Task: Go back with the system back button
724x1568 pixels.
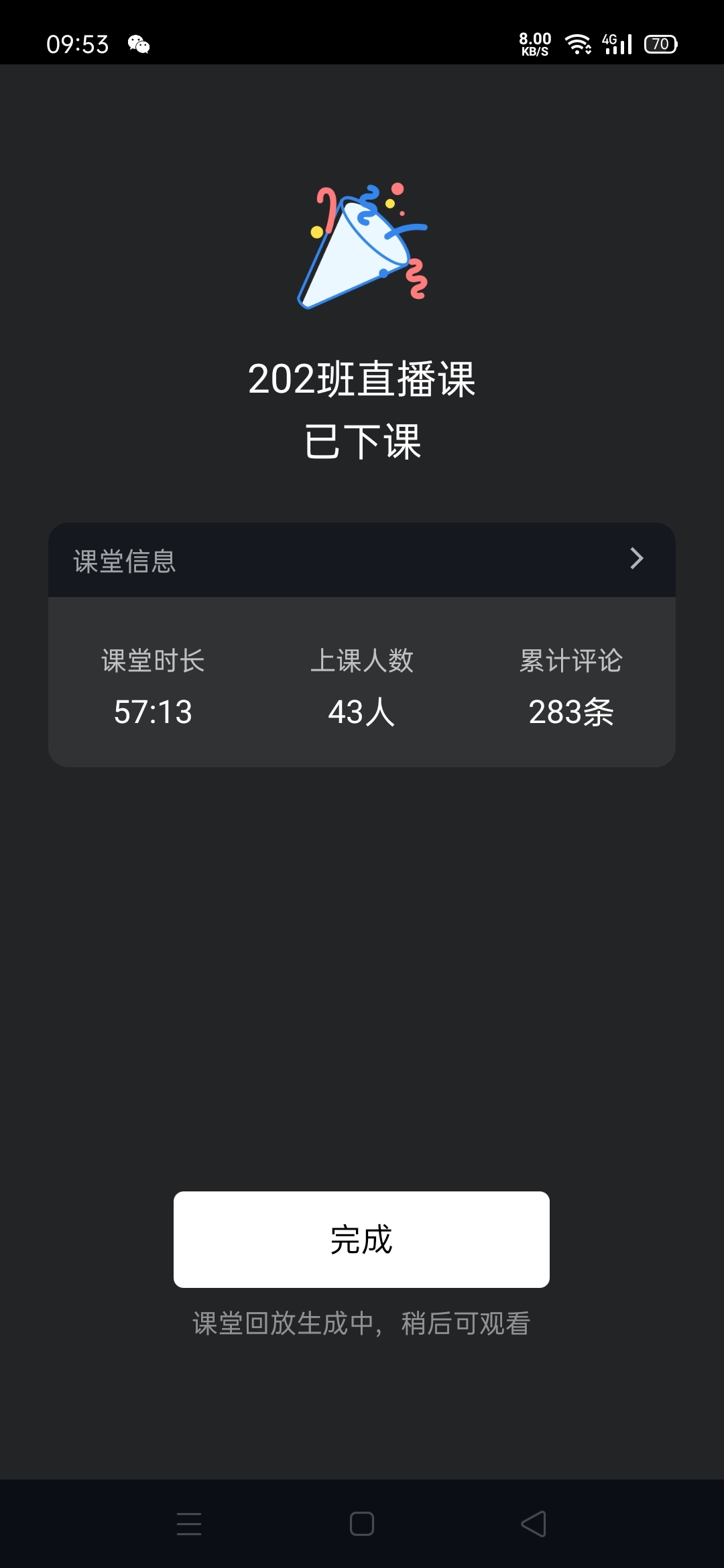Action: (x=534, y=1524)
